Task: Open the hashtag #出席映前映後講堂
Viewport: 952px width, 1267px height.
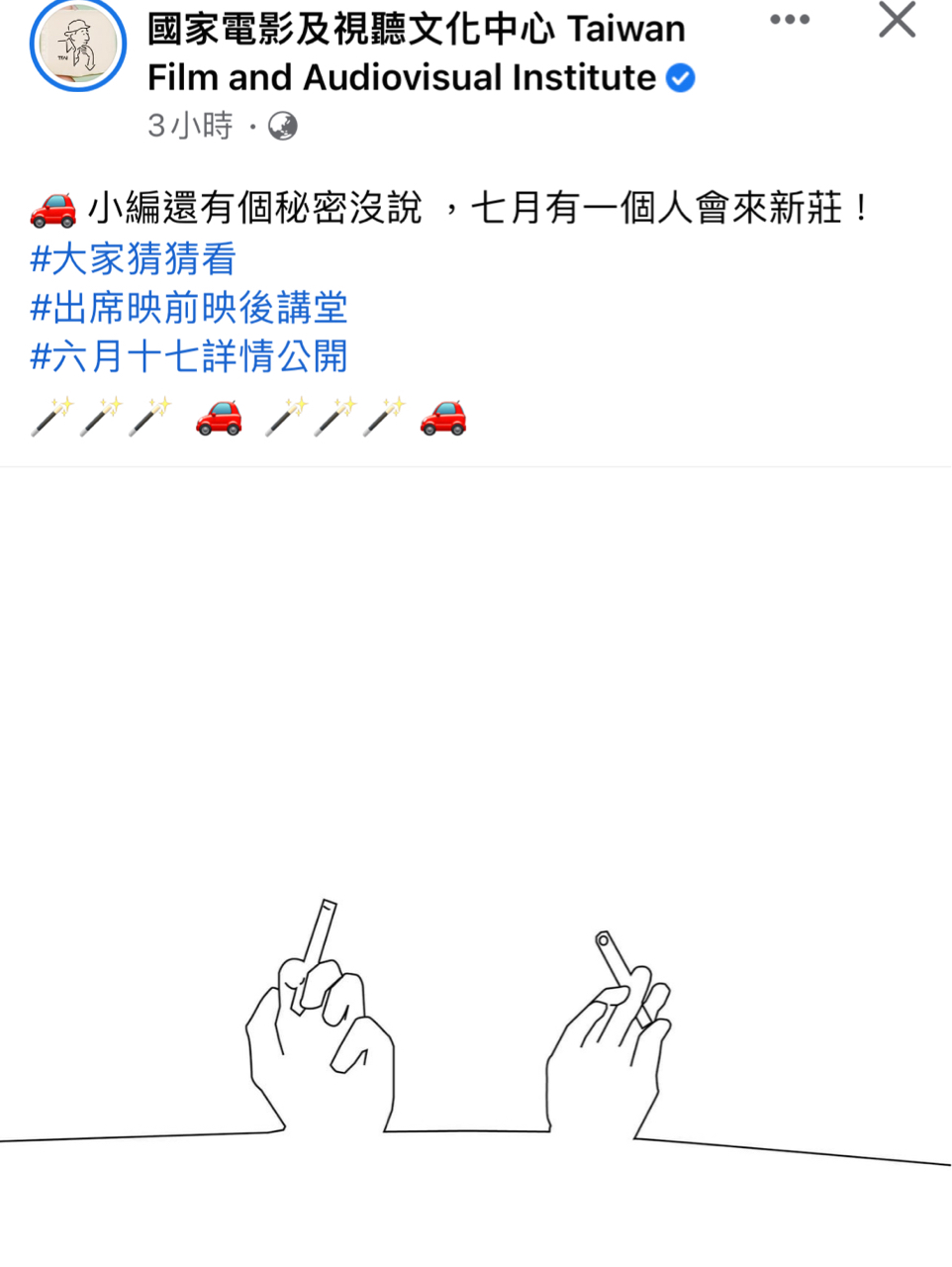Action: coord(189,308)
